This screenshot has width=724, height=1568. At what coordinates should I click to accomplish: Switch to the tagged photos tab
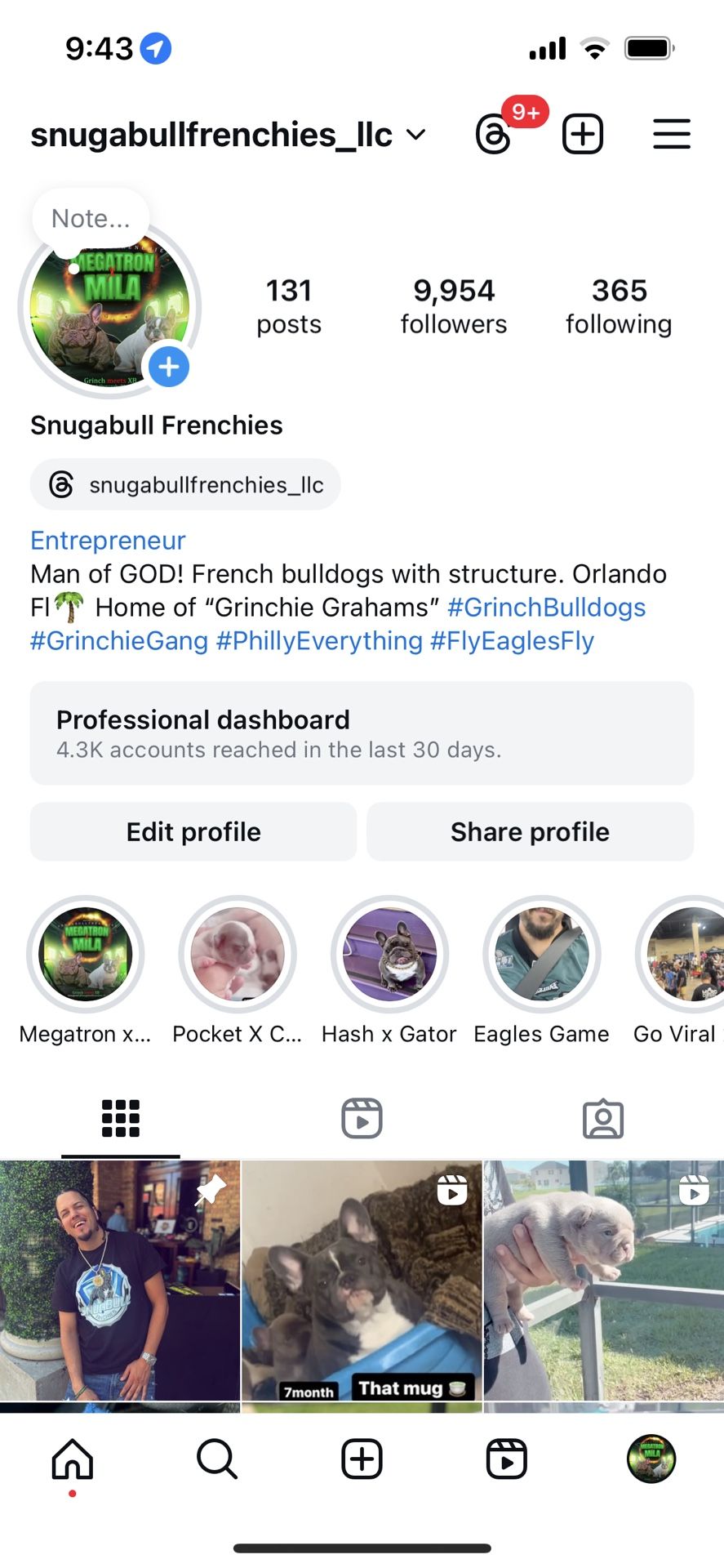pos(602,1118)
